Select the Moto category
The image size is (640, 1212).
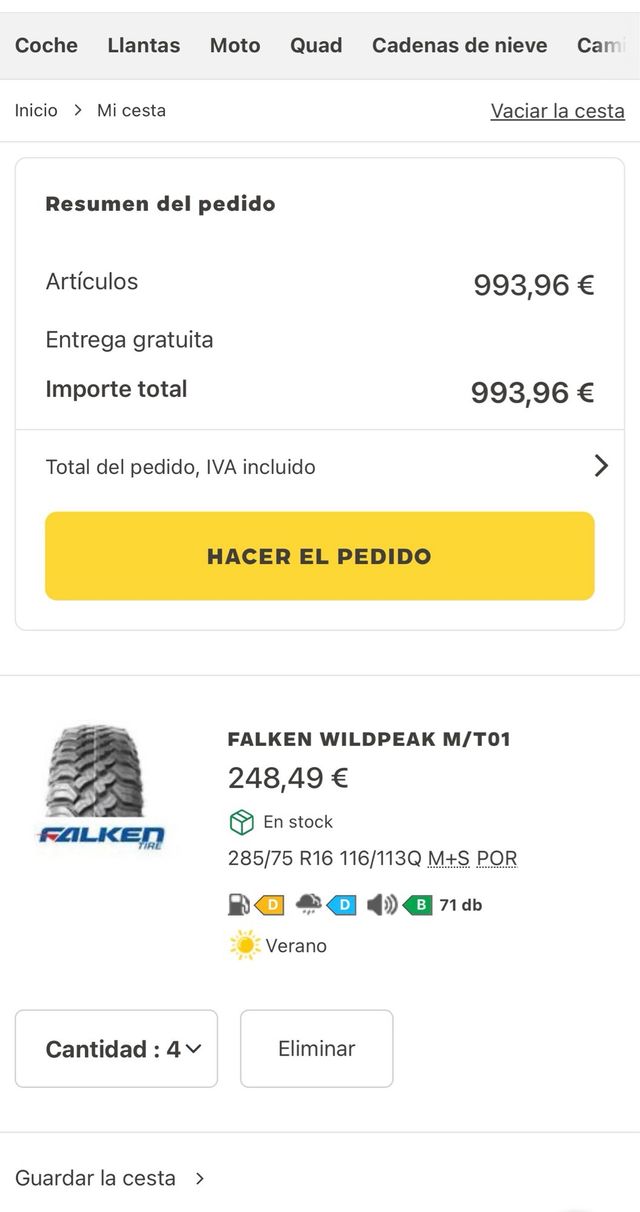235,45
